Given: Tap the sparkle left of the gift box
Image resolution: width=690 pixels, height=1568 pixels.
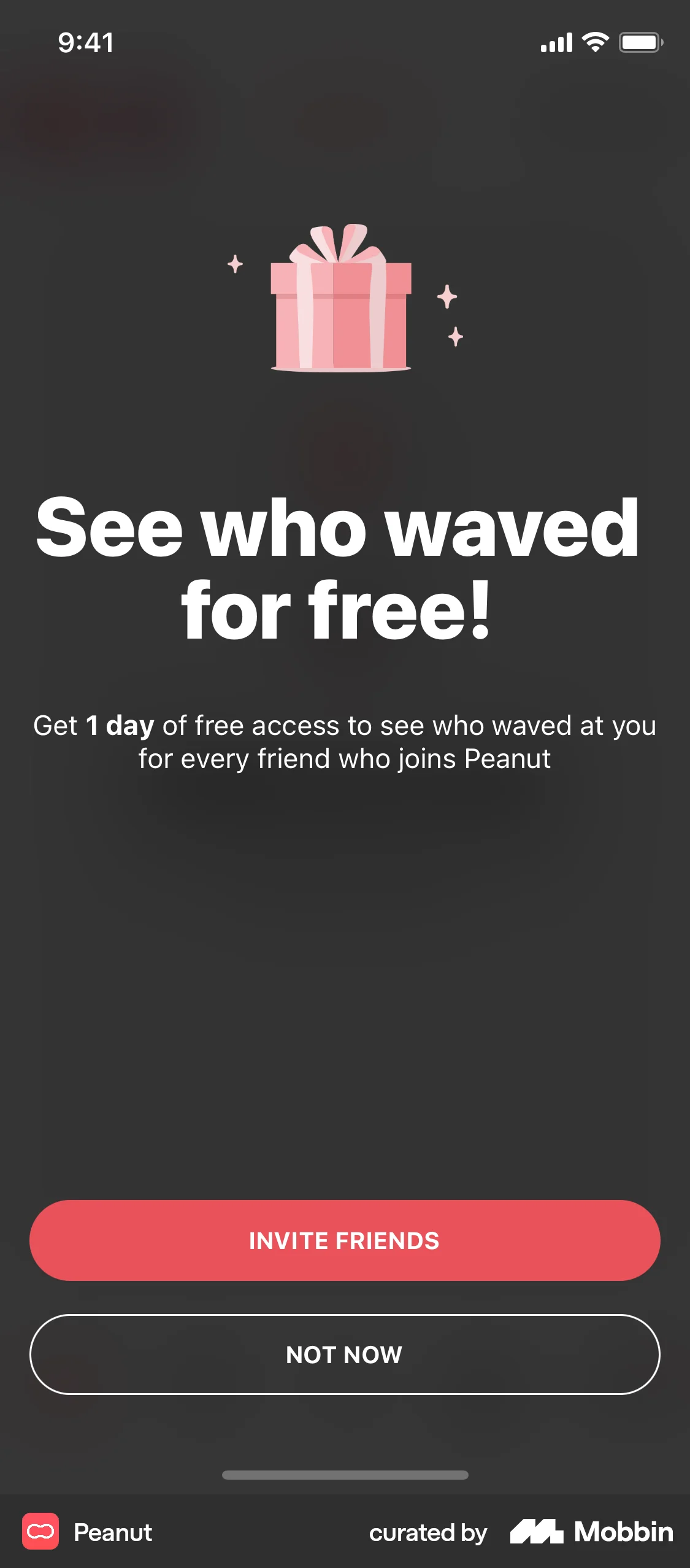Looking at the screenshot, I should click(234, 263).
